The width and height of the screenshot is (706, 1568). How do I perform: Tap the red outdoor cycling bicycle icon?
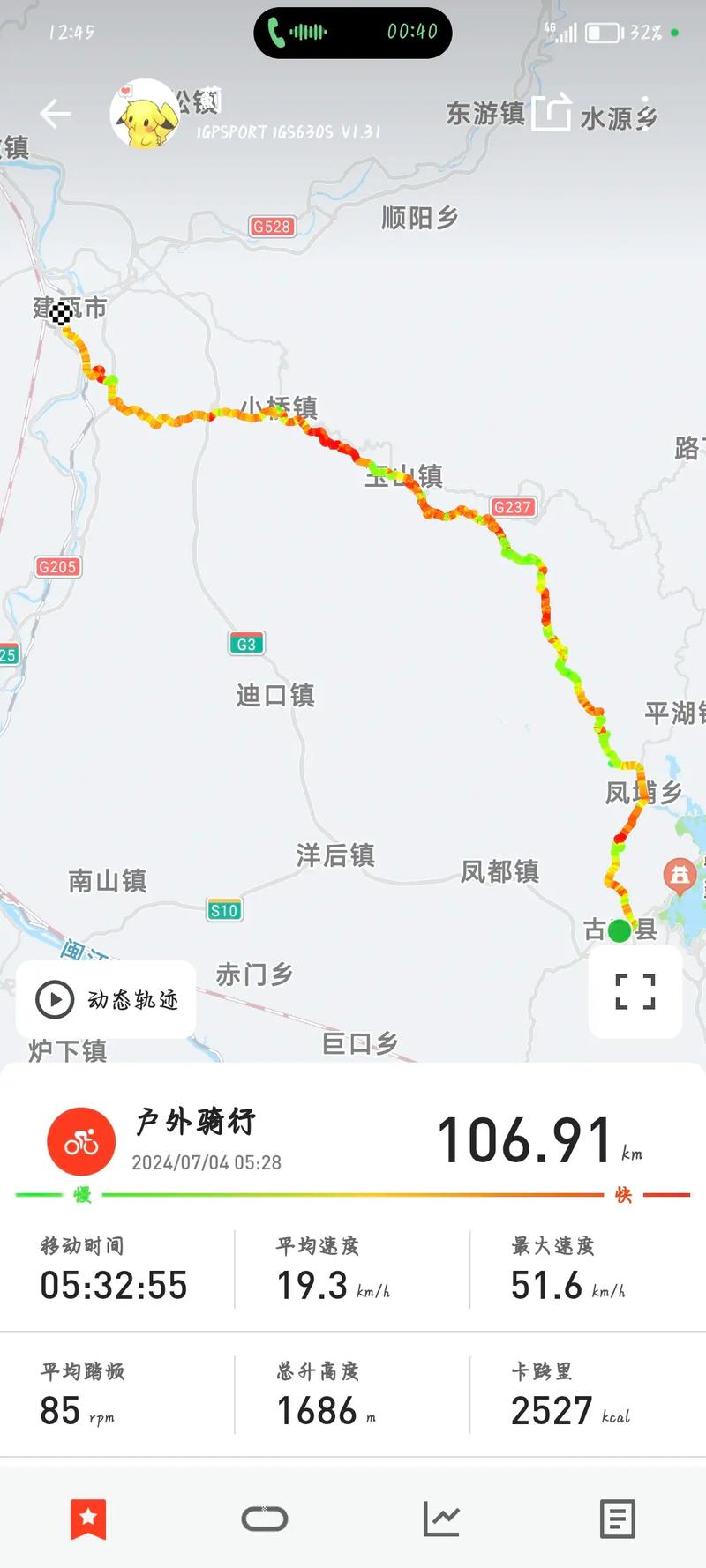(x=80, y=1140)
